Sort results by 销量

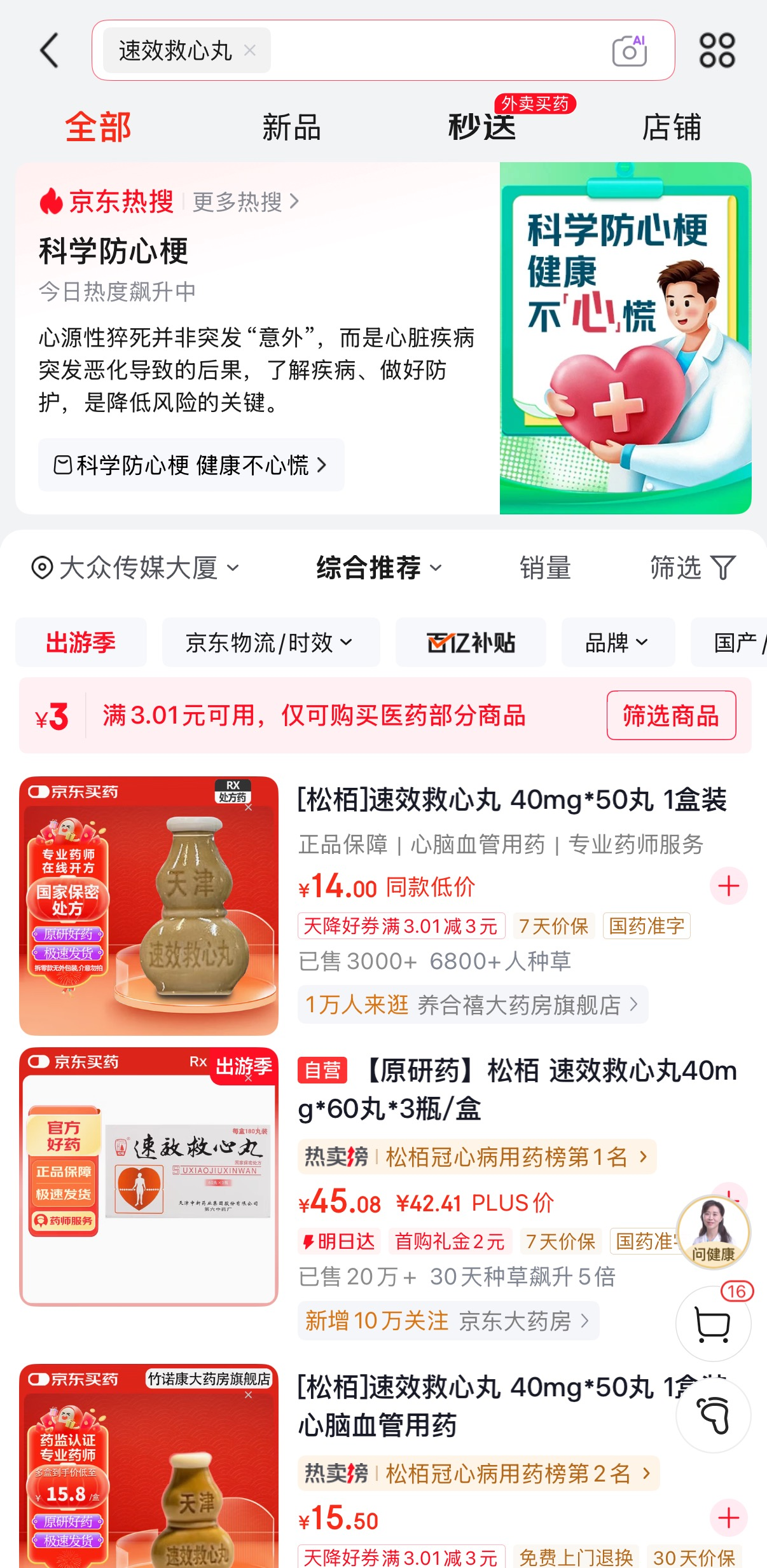coord(545,567)
